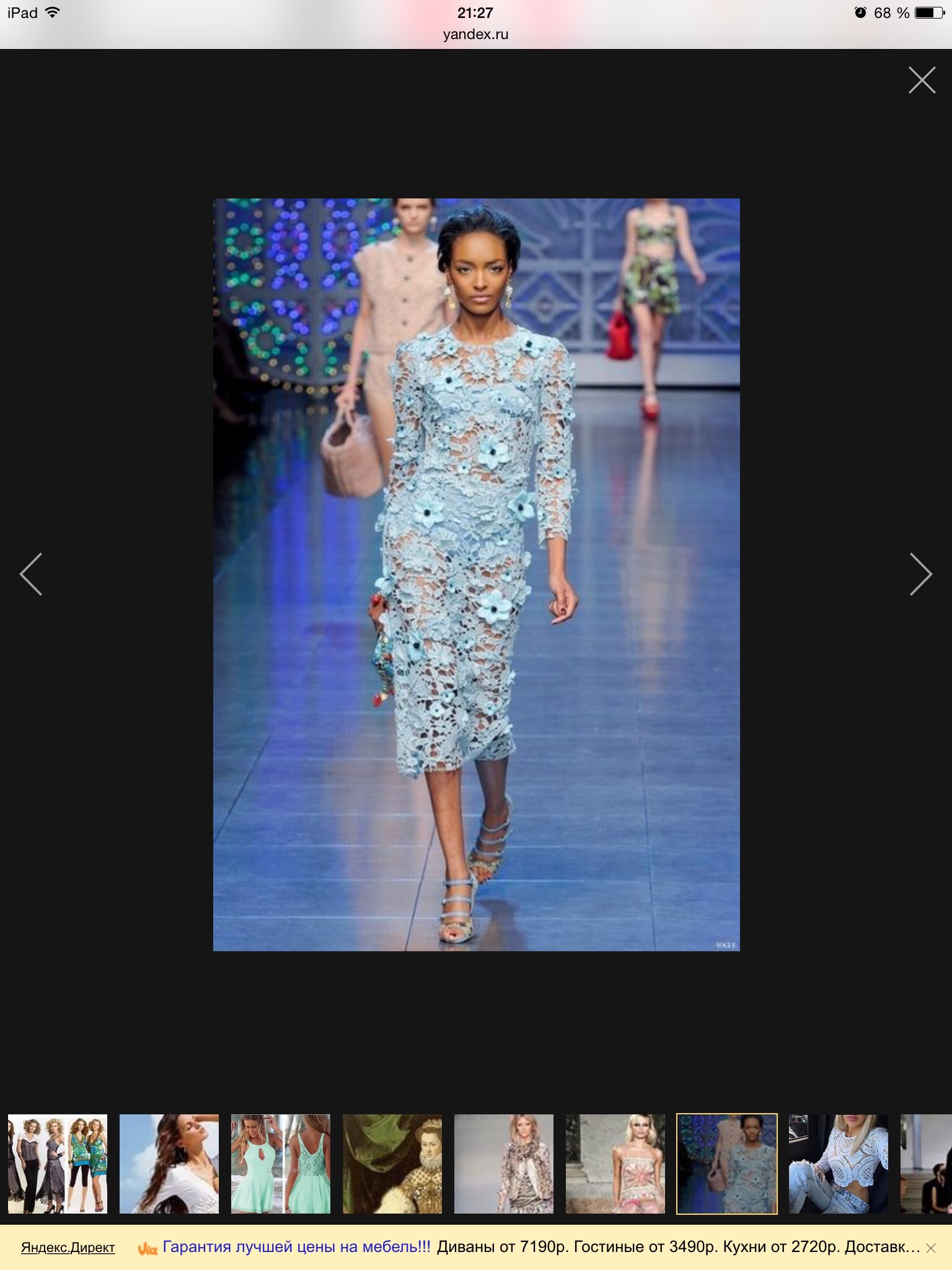
Task: Open thumbnail of women in patterned outfits
Action: click(58, 1163)
